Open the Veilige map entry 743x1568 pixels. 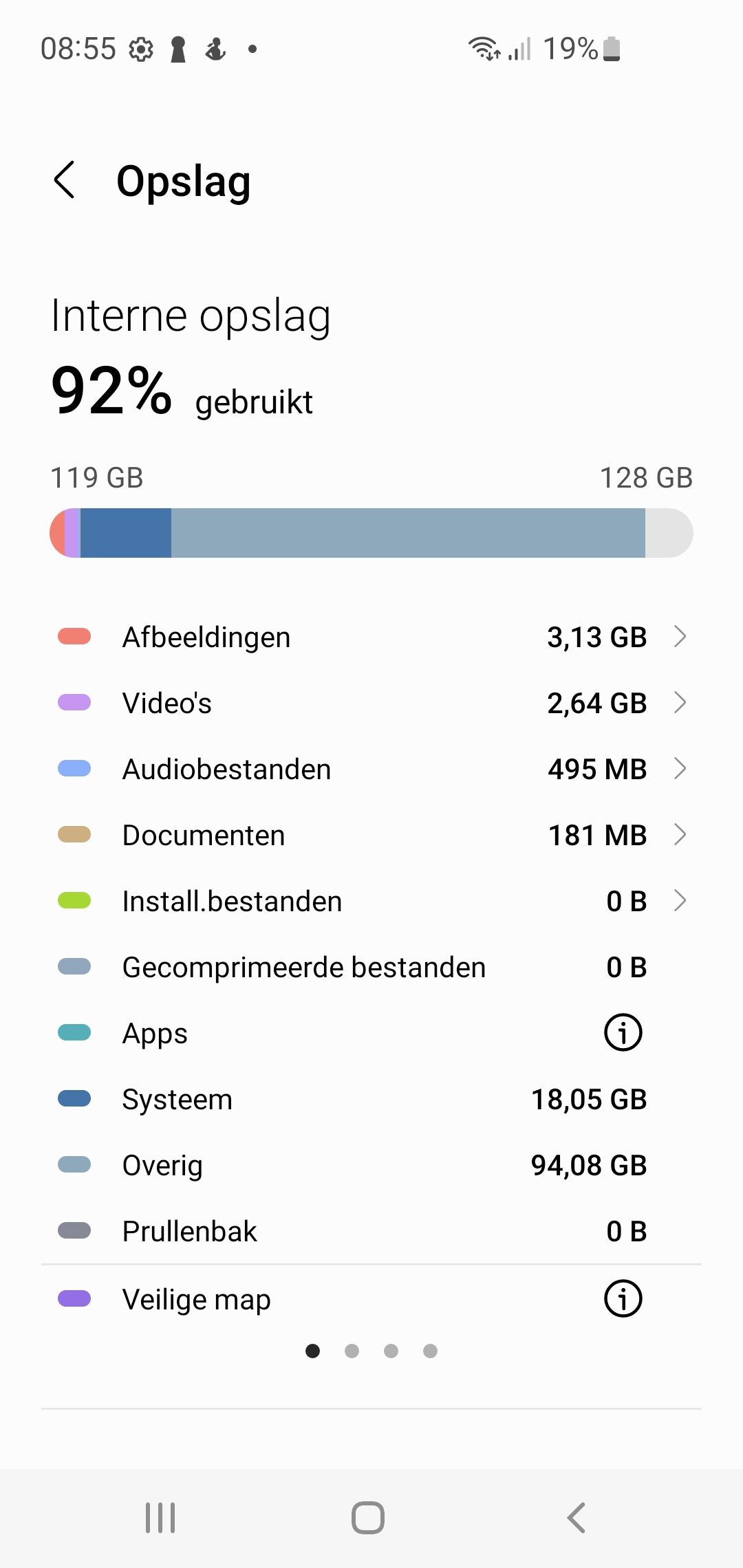[x=275, y=1298]
